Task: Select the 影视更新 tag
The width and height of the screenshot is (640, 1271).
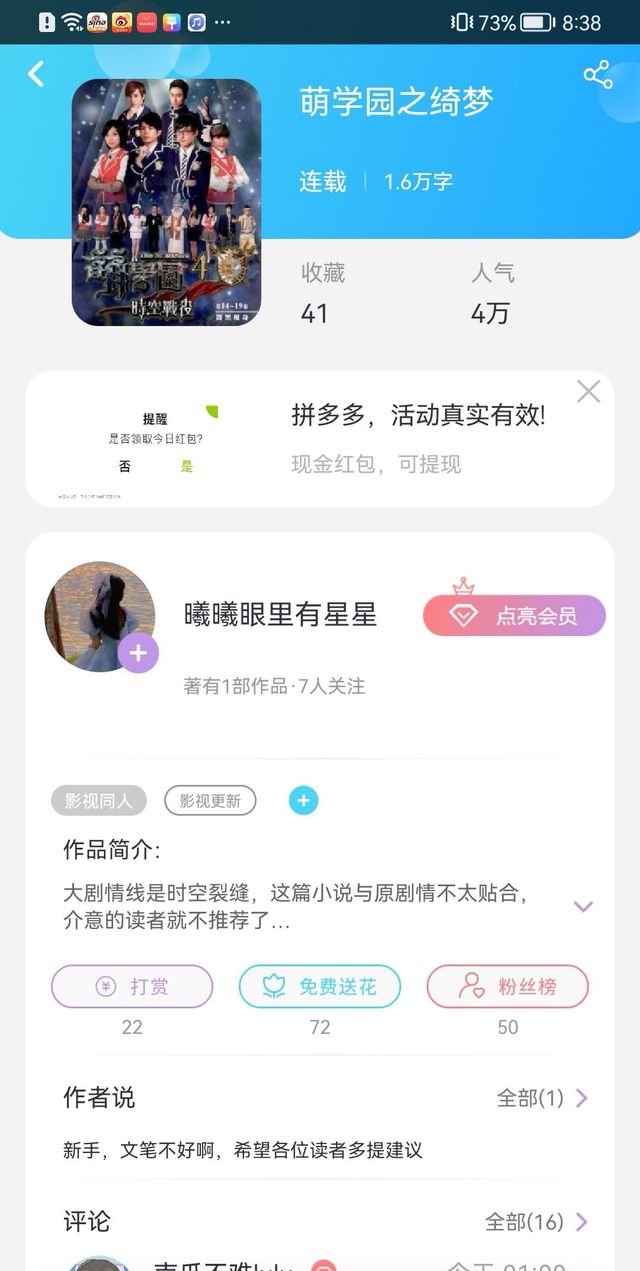Action: click(210, 801)
